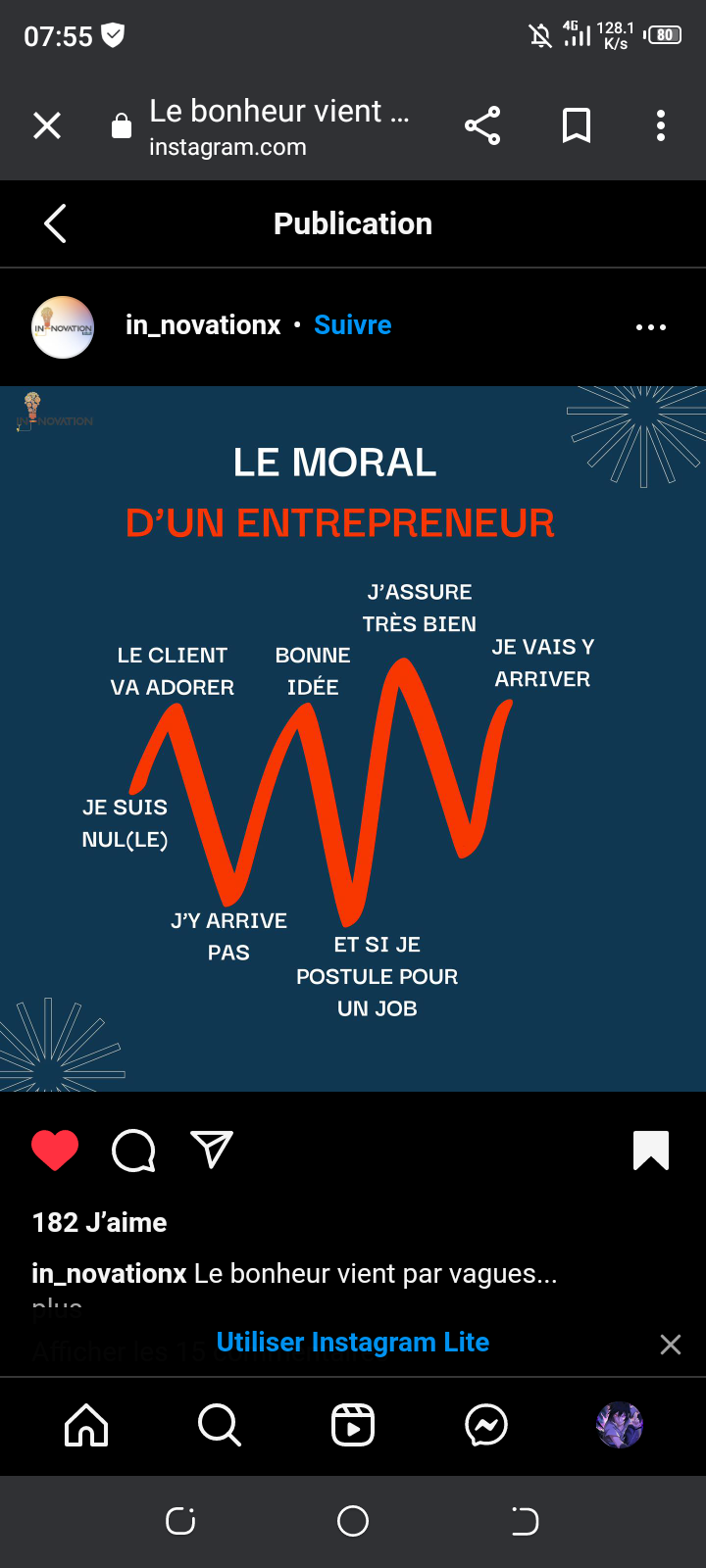Tap Utiliser Instagram Lite link
The image size is (706, 1568).
[353, 1343]
